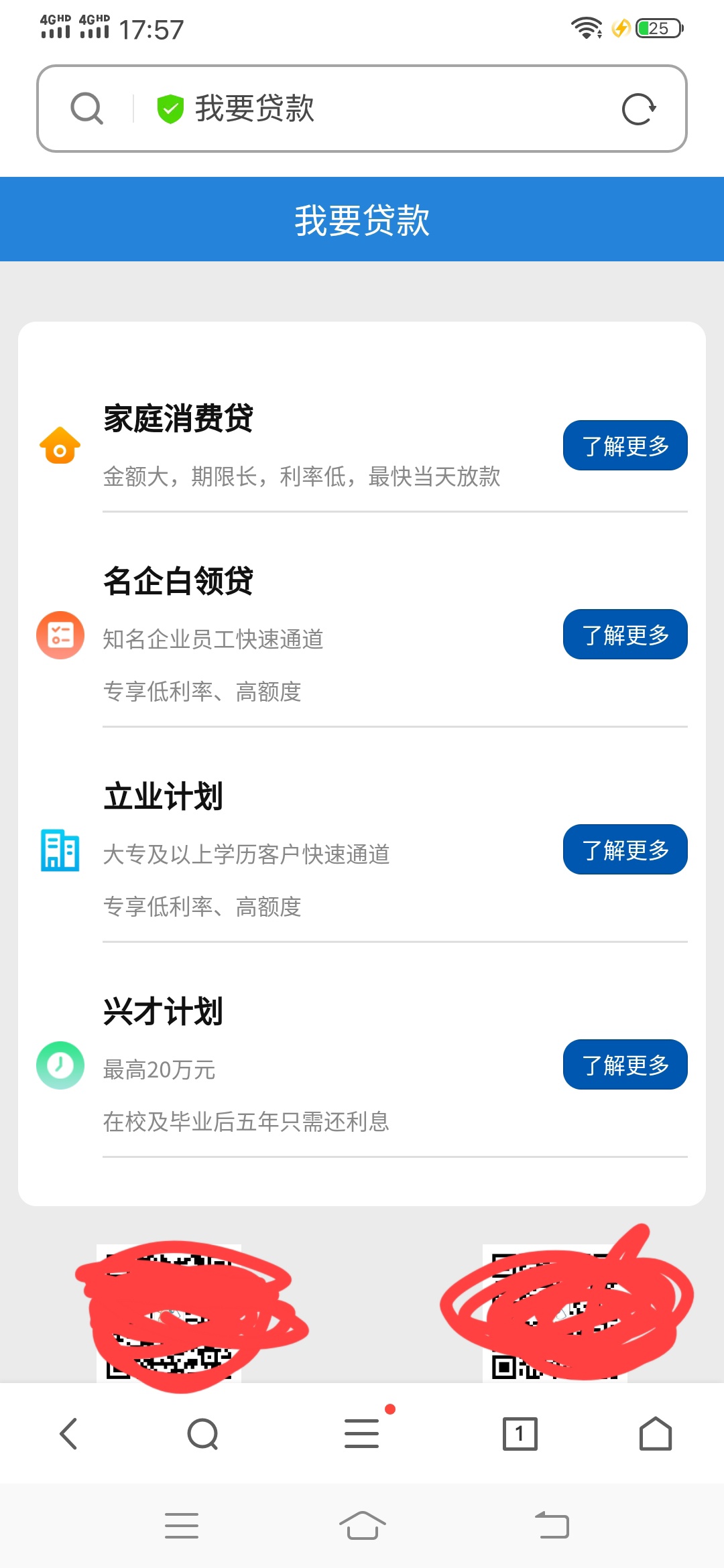Open the browser's hamburger menu

(362, 1434)
